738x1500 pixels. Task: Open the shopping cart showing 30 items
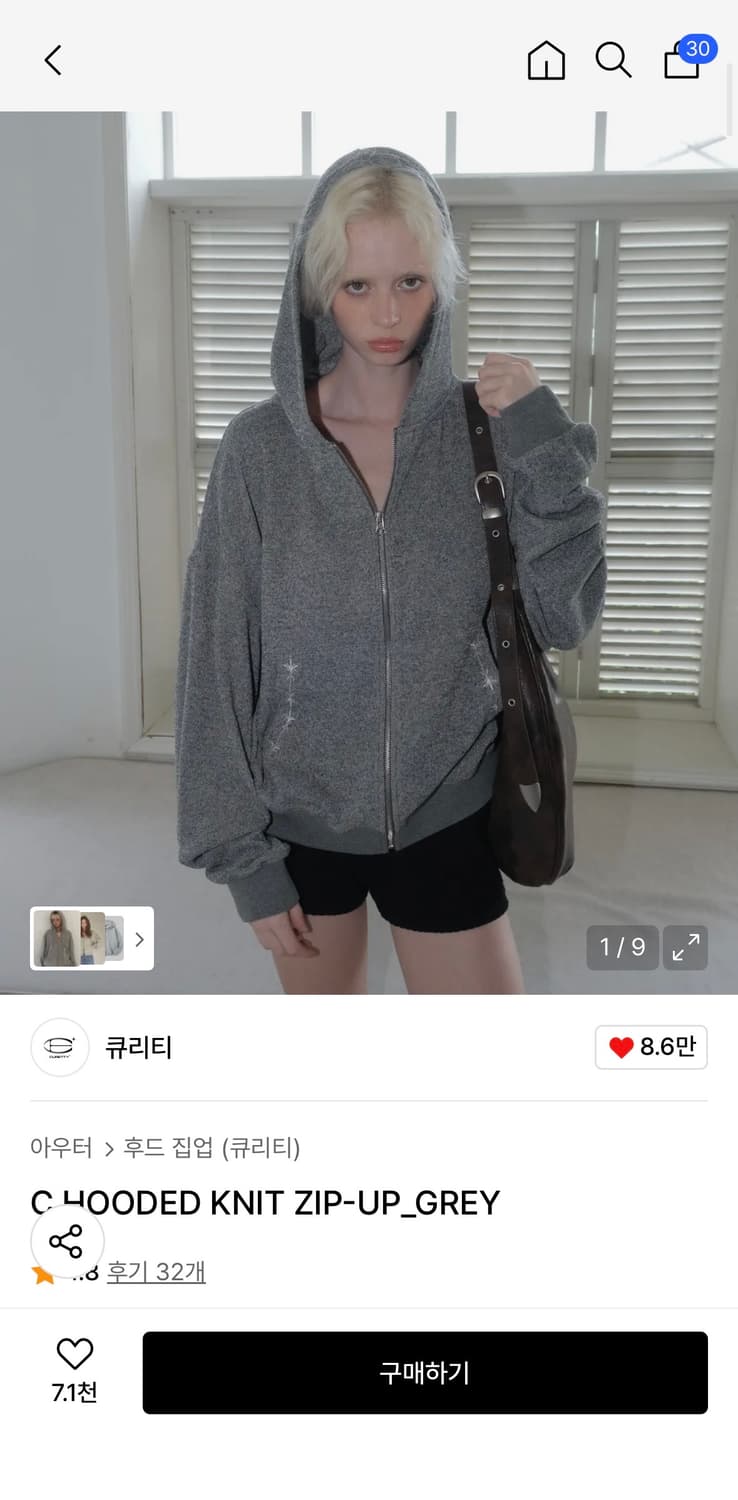[x=681, y=62]
